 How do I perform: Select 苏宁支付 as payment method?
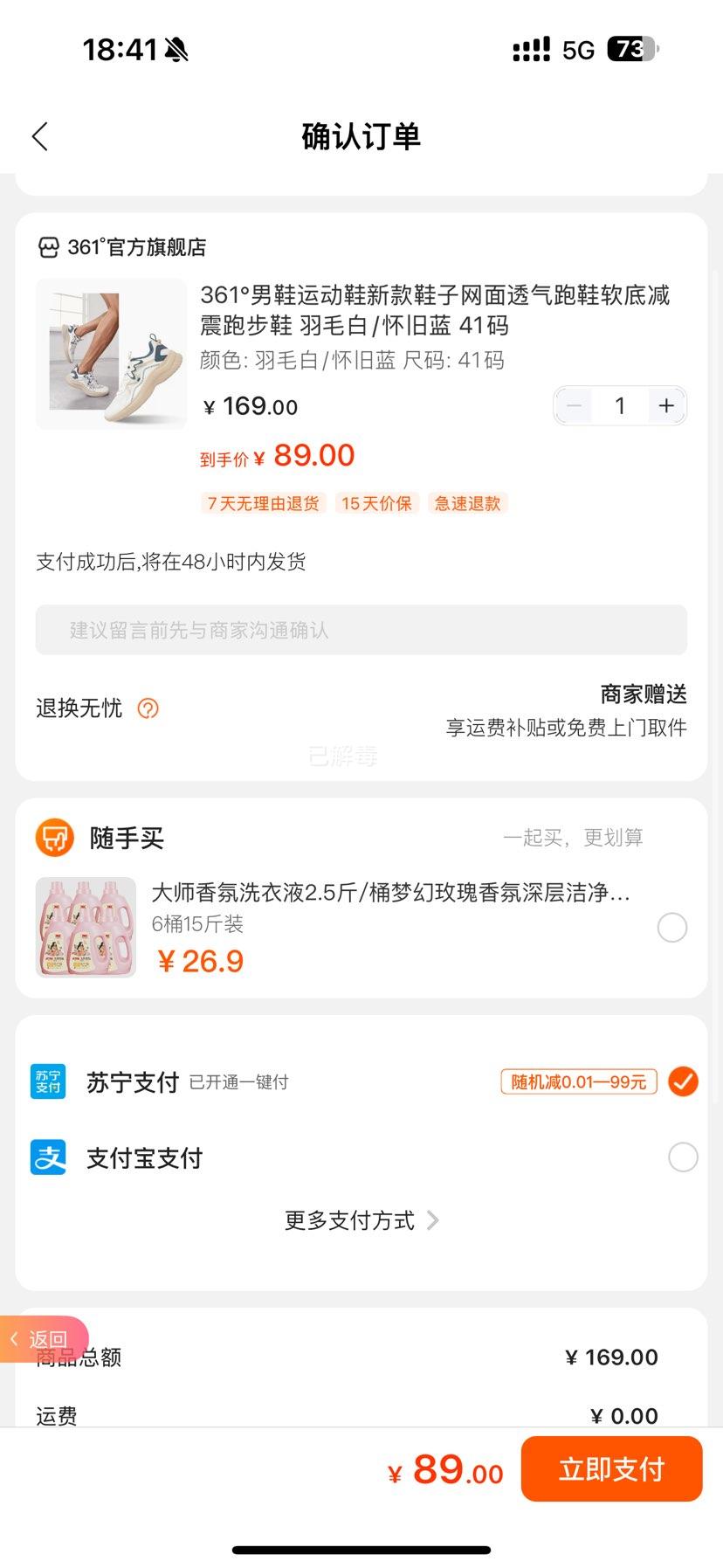(x=682, y=1081)
